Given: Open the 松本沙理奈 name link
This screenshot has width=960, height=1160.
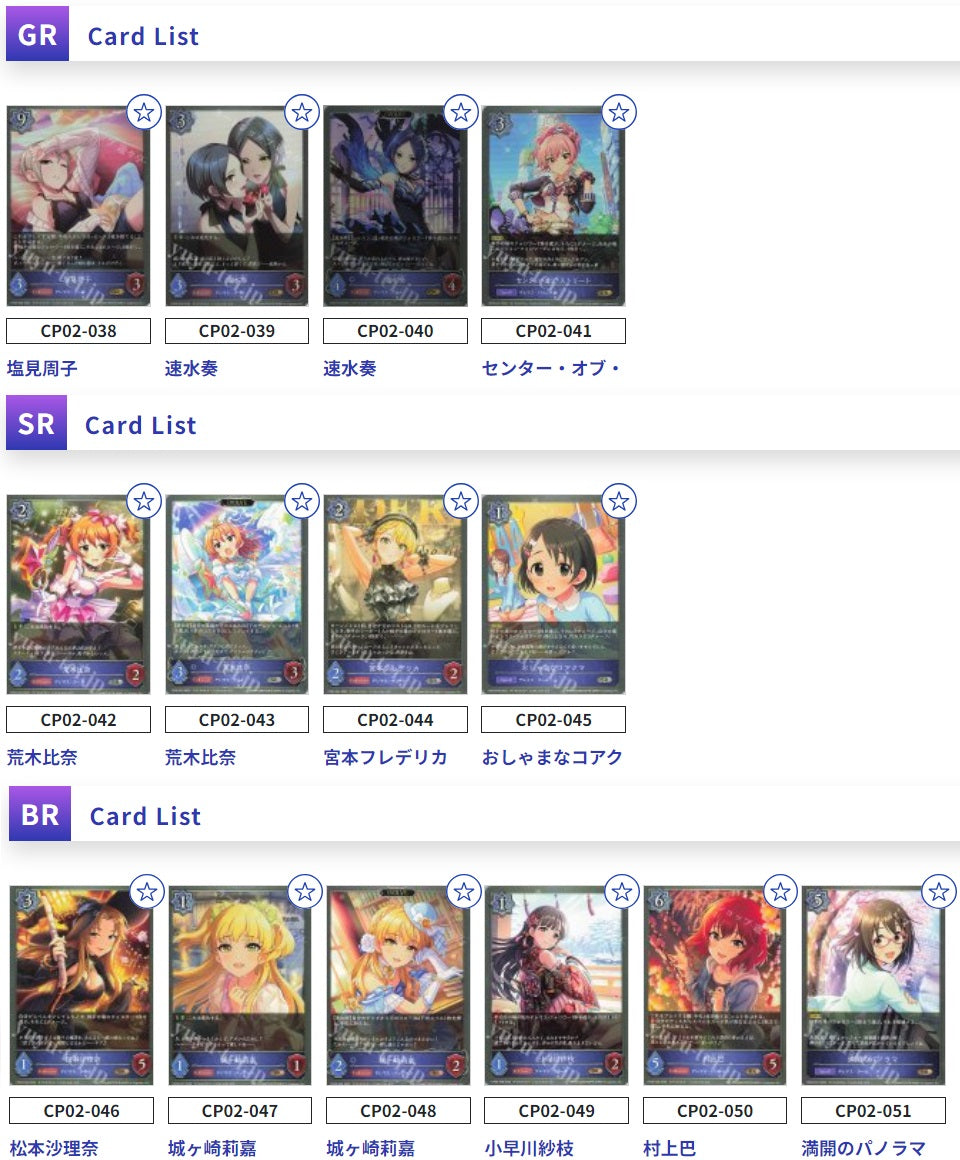Looking at the screenshot, I should click(x=54, y=1149).
